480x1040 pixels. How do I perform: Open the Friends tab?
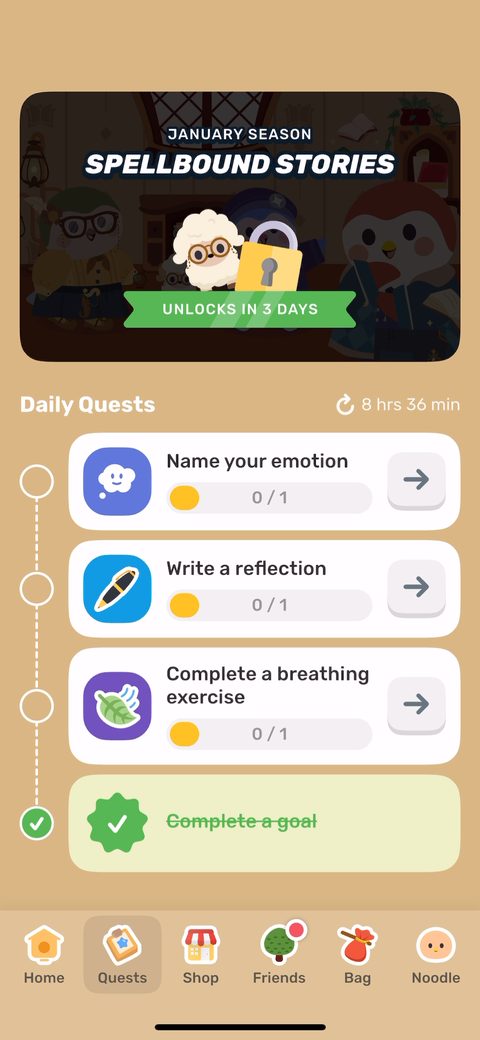279,954
